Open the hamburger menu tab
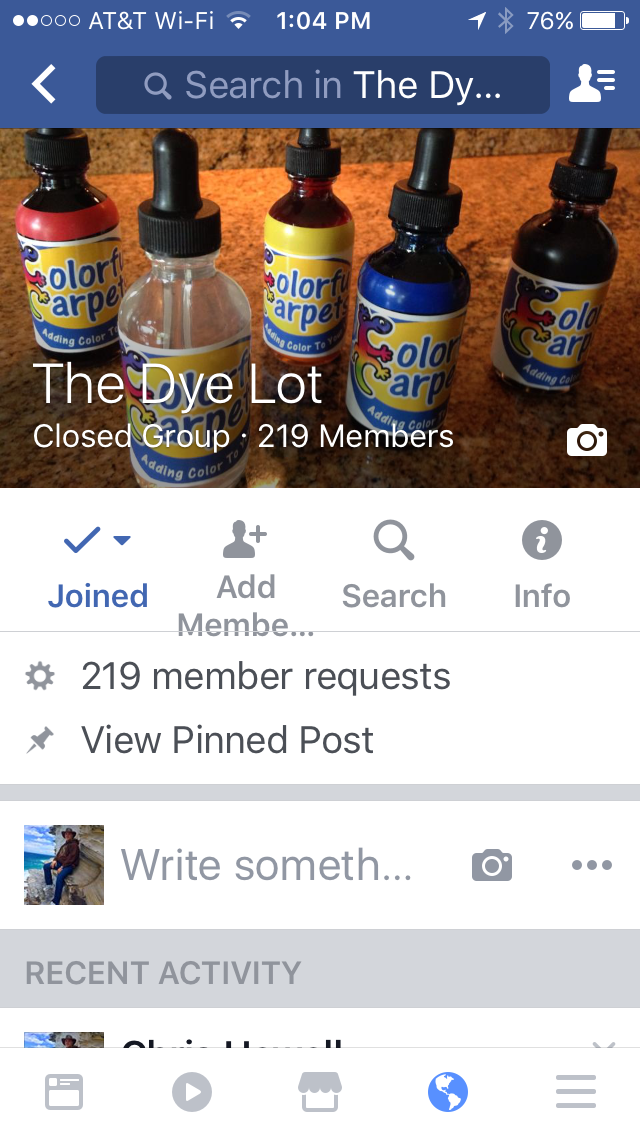This screenshot has height=1136, width=640. click(576, 1092)
